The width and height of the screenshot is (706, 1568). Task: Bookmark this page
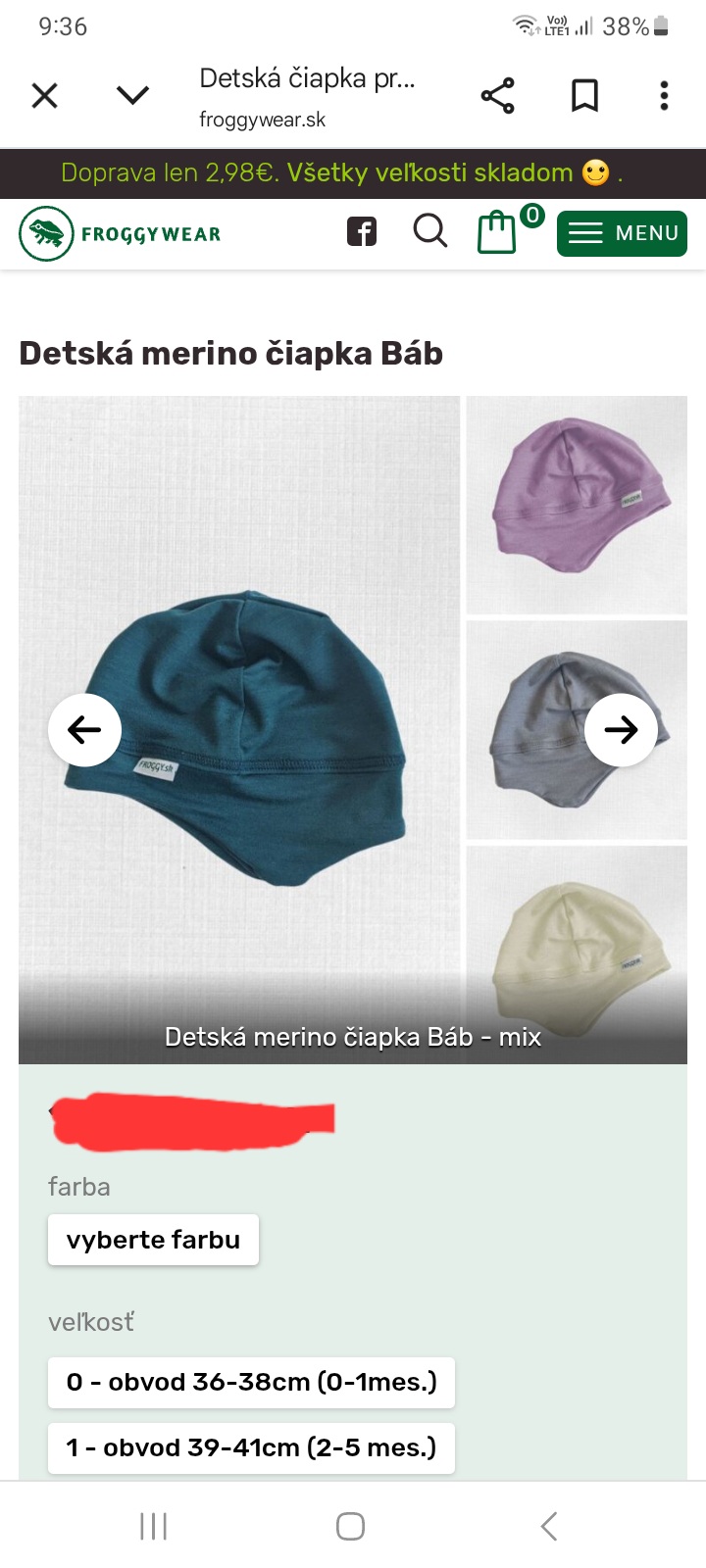pos(584,96)
